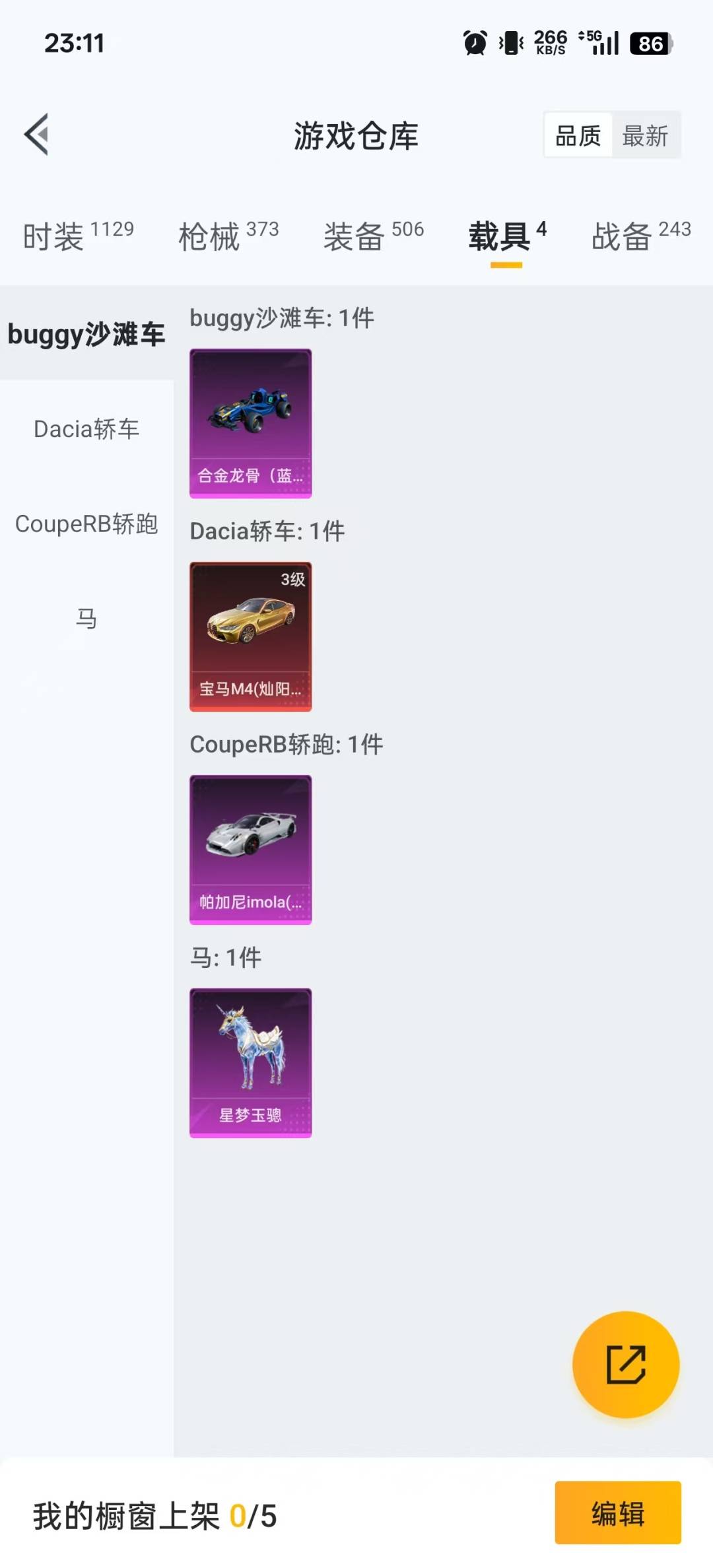Screen dimensions: 713x1568
Task: Open the 星梦玉骢 horse item card
Action: [250, 1063]
